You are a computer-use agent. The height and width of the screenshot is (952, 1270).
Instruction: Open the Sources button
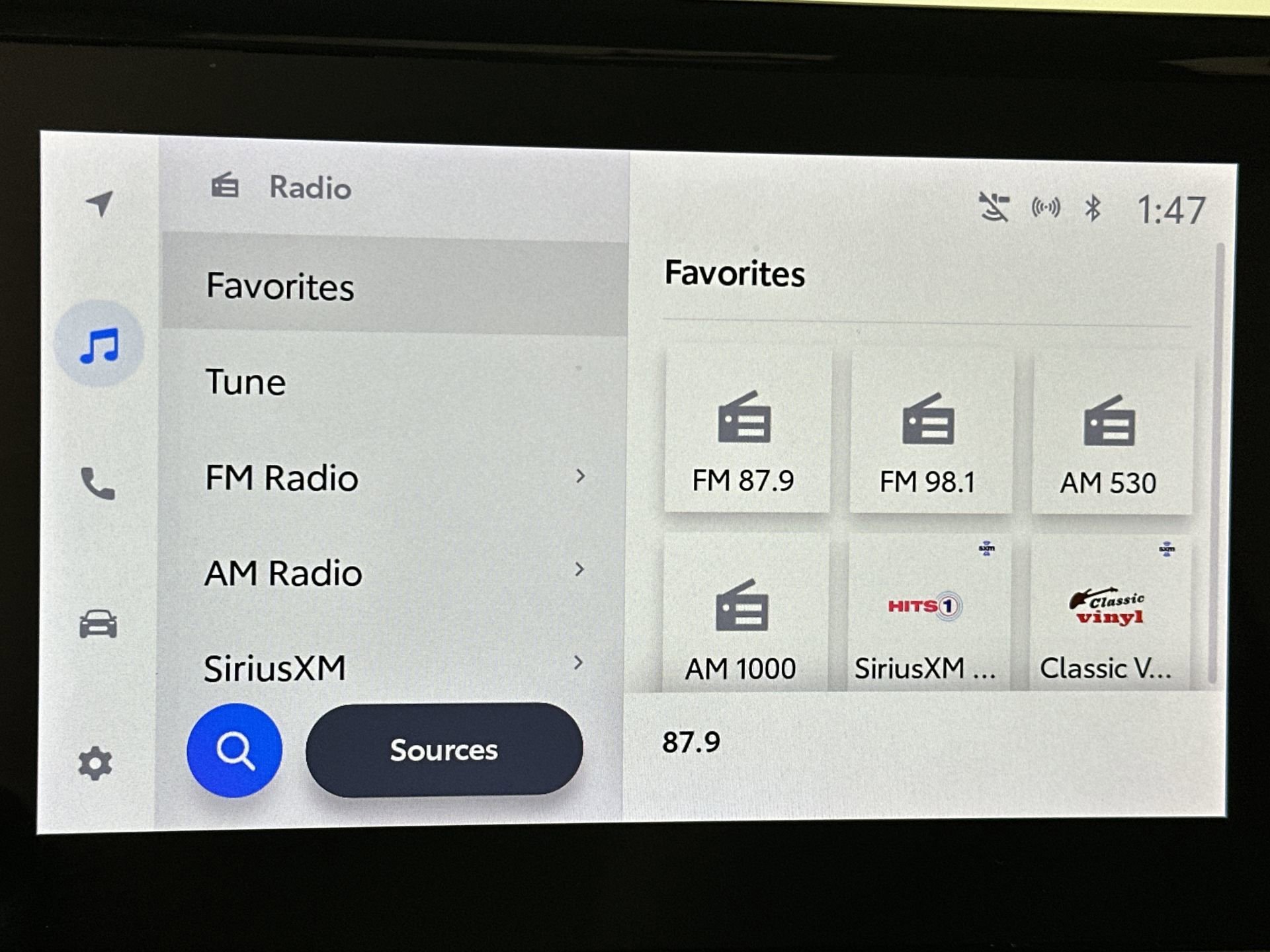[444, 750]
